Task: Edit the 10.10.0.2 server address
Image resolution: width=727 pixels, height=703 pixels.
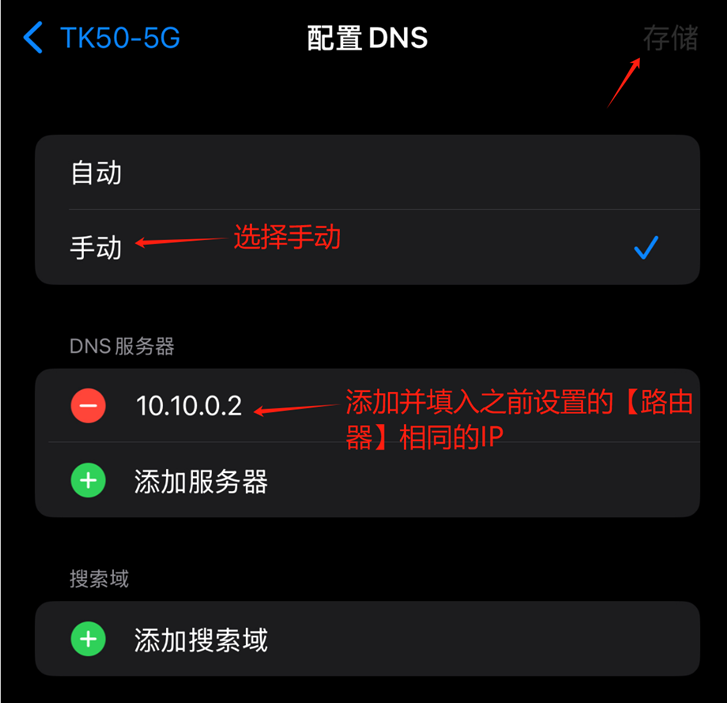Action: tap(189, 406)
